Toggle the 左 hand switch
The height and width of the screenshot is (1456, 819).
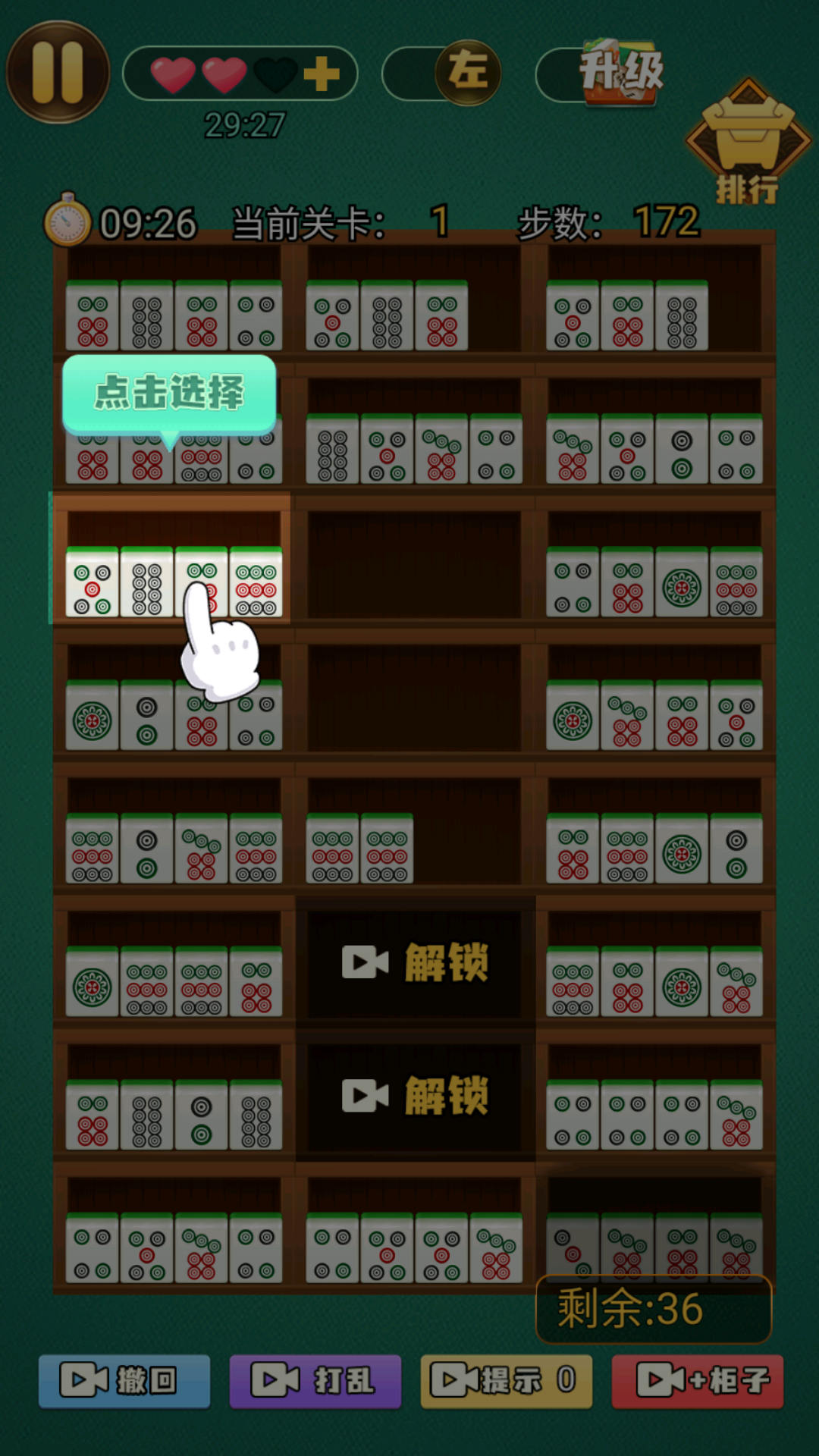click(467, 73)
